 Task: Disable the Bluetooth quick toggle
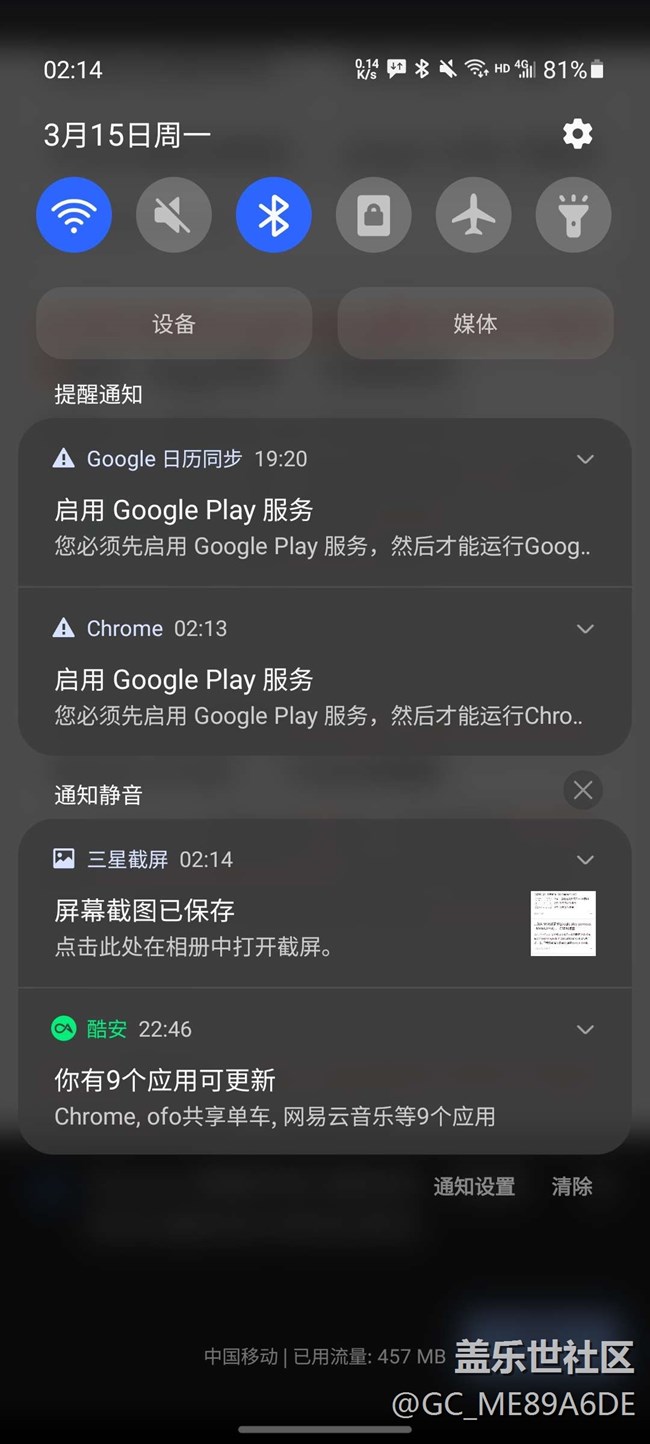[x=274, y=215]
